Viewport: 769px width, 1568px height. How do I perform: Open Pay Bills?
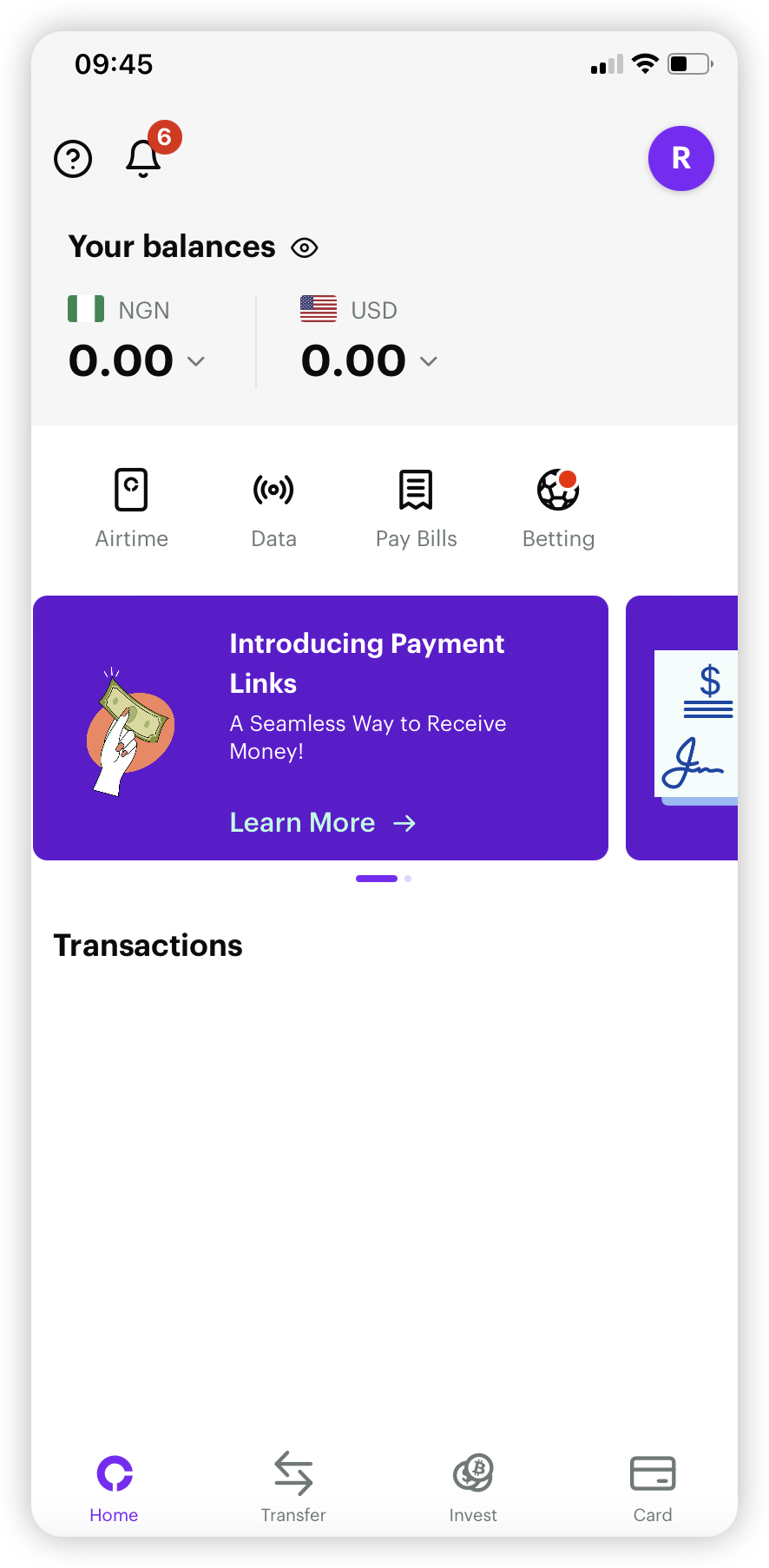click(416, 508)
